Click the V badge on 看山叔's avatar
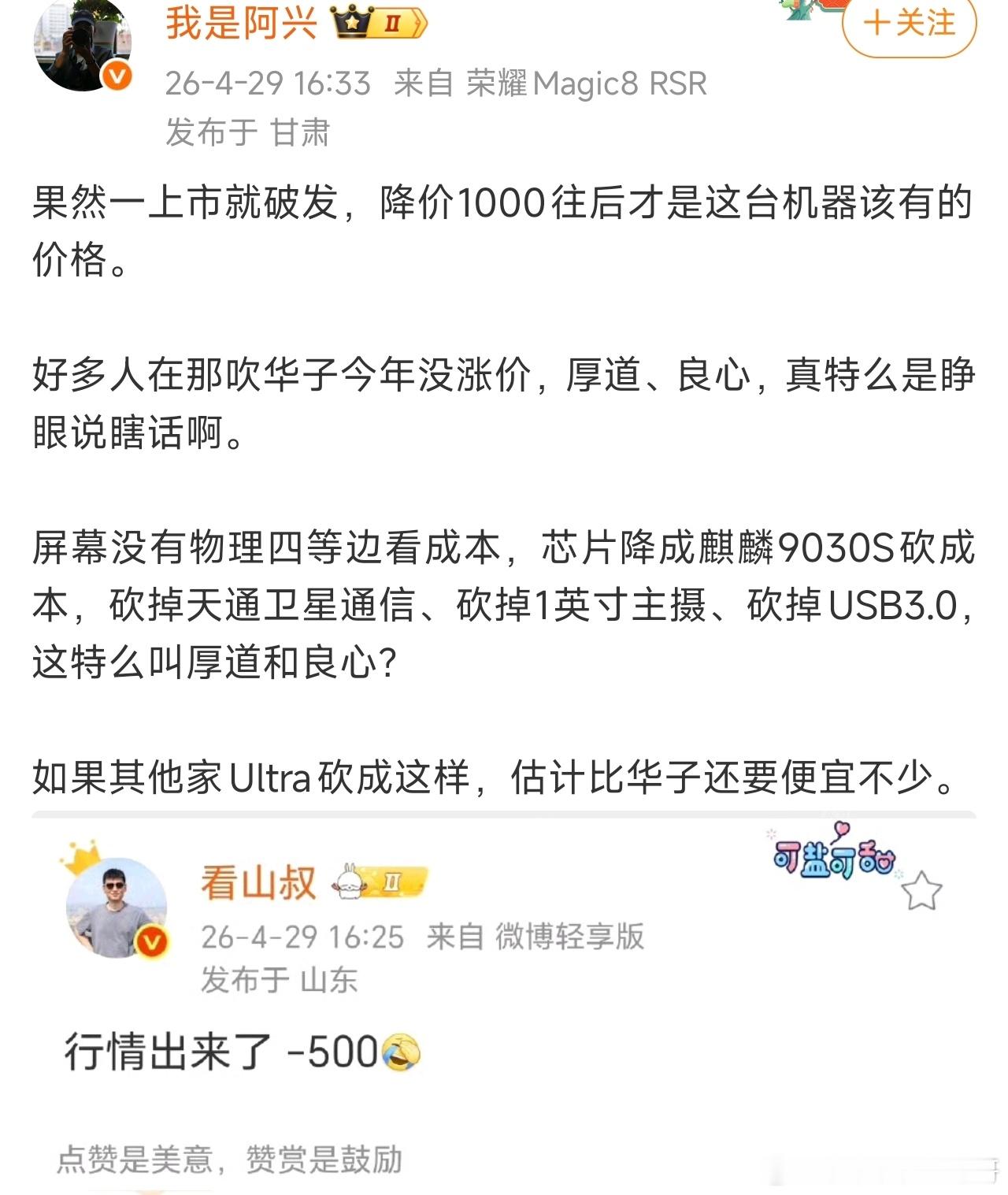The image size is (1008, 1195). pyautogui.click(x=153, y=940)
